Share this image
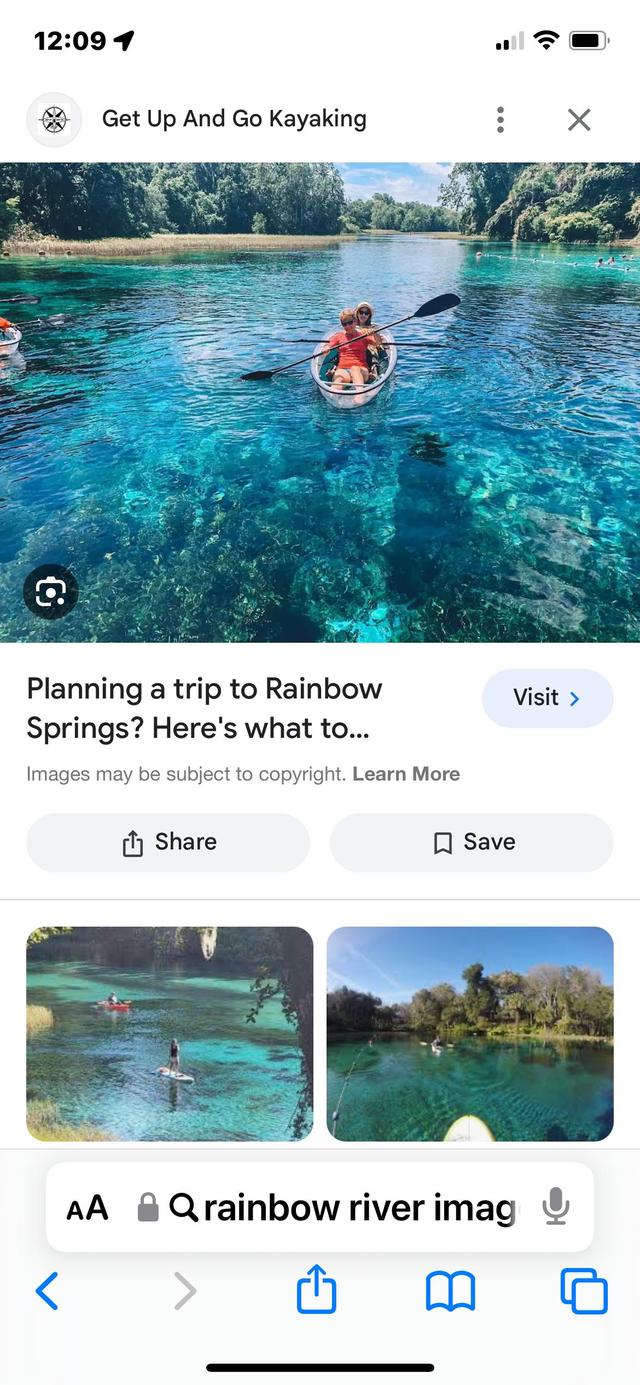 [168, 842]
